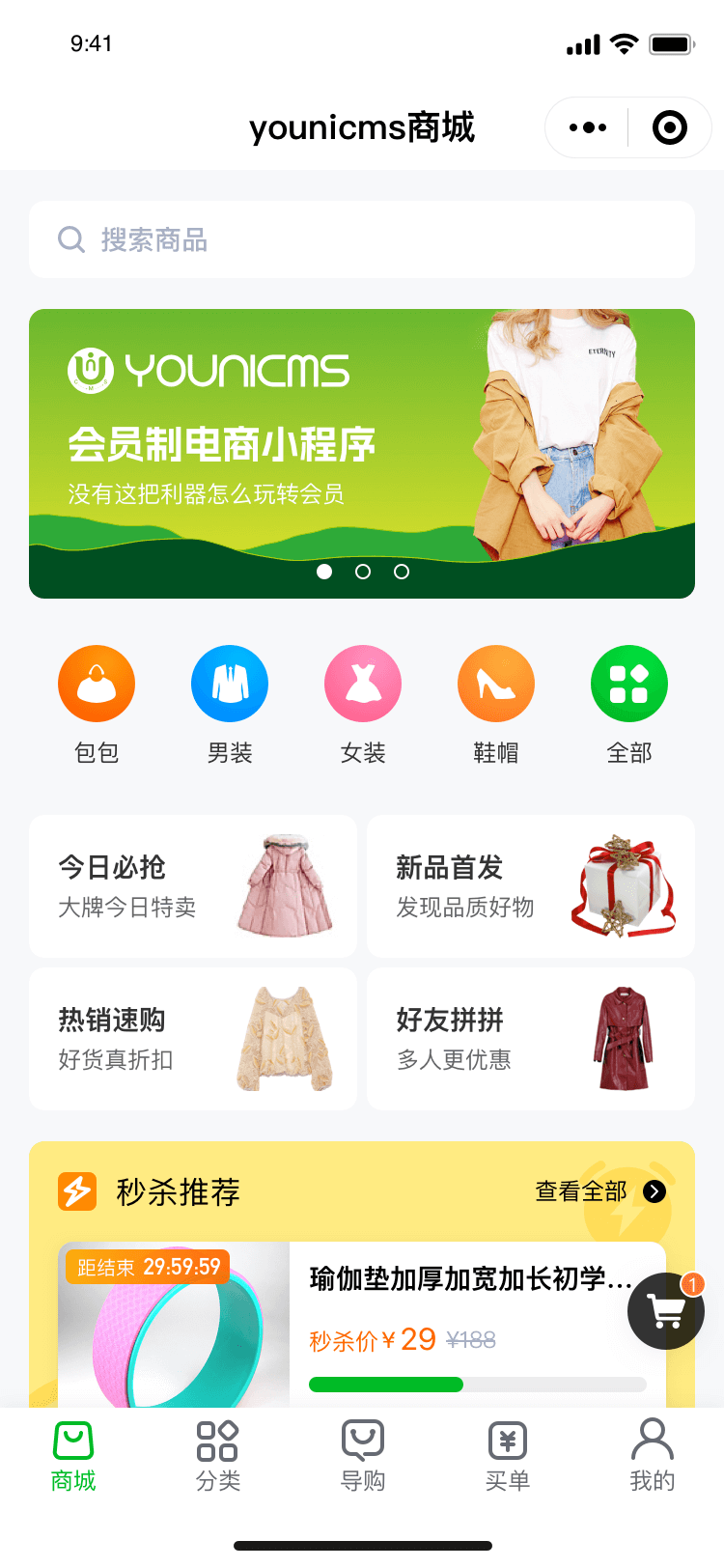
Task: Switch to the 分类 tab
Action: pos(218,1456)
